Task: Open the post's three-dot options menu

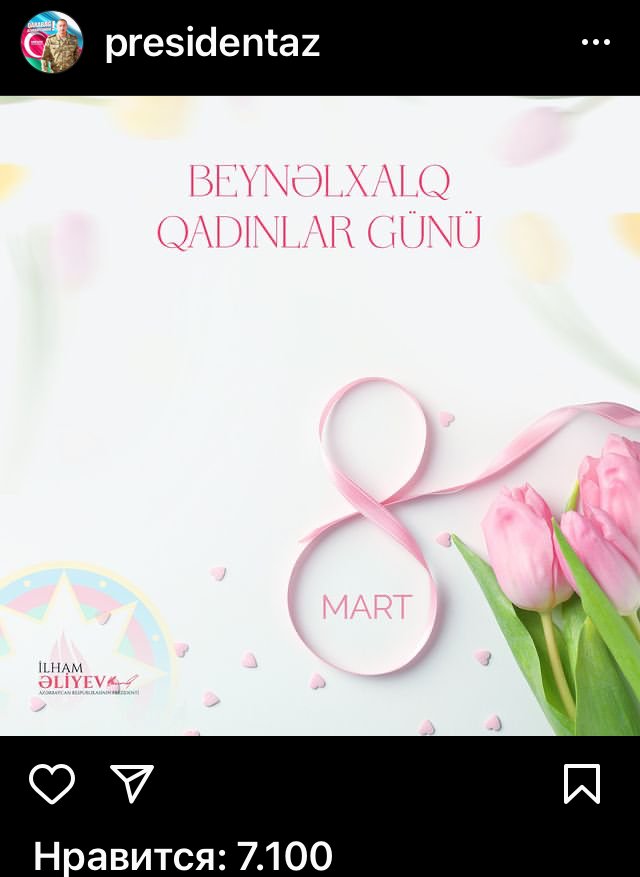Action: coord(595,43)
